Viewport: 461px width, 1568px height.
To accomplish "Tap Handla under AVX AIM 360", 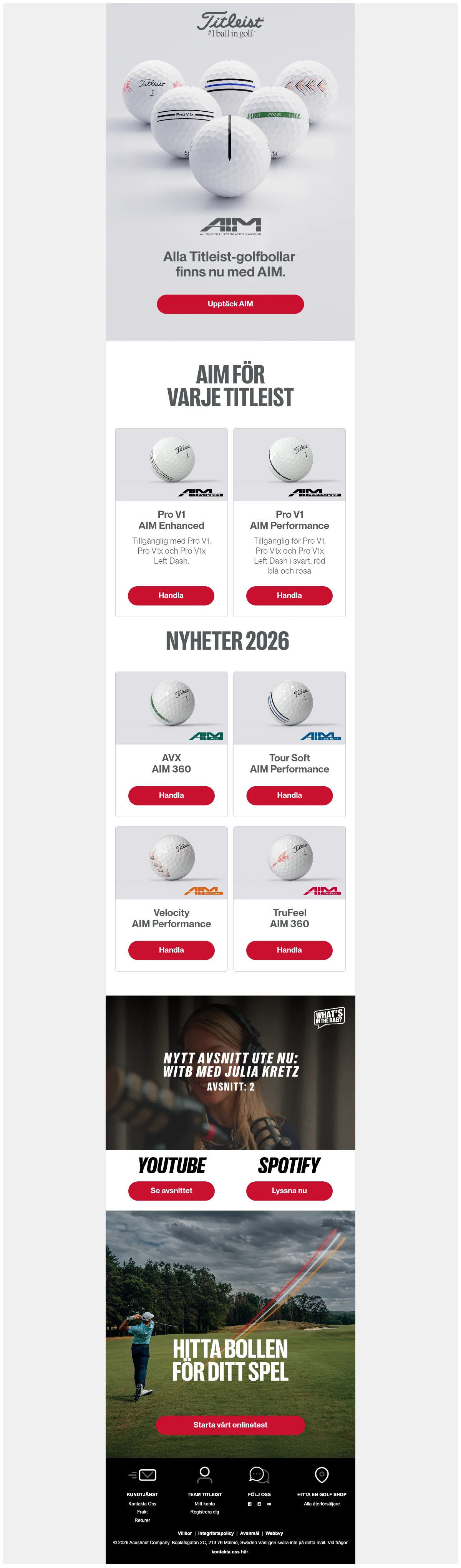I will (x=171, y=795).
